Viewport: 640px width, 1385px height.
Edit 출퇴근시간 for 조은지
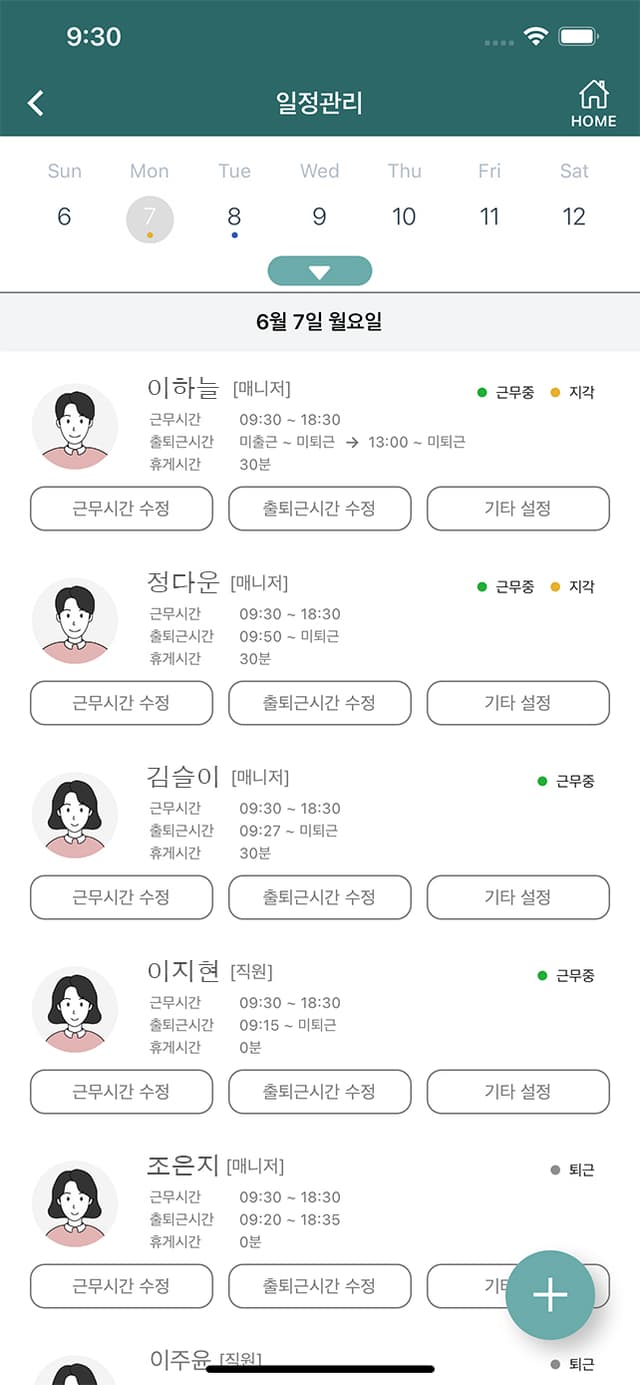319,1286
